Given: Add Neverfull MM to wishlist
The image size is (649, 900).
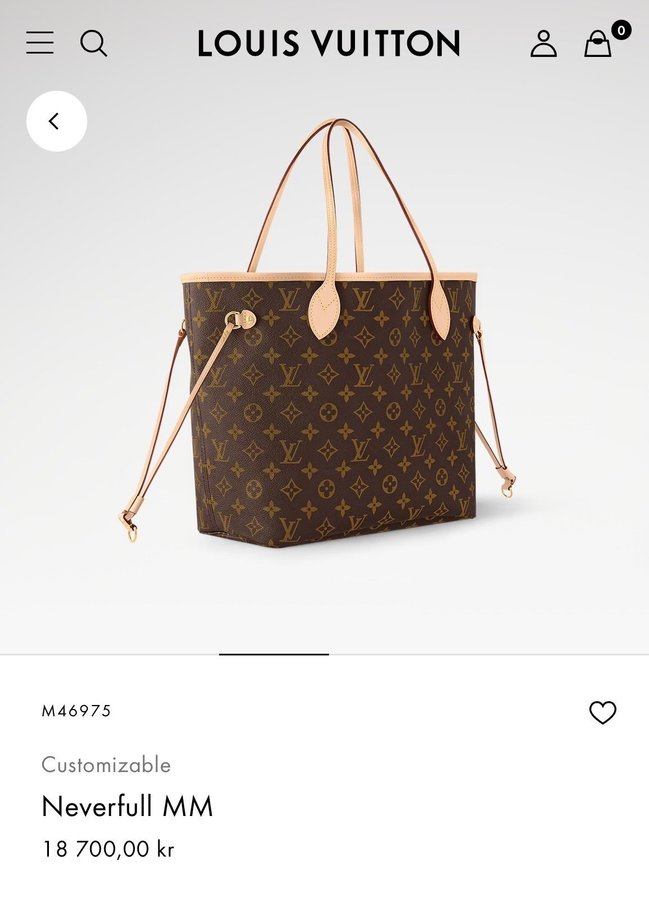Looking at the screenshot, I should 602,712.
